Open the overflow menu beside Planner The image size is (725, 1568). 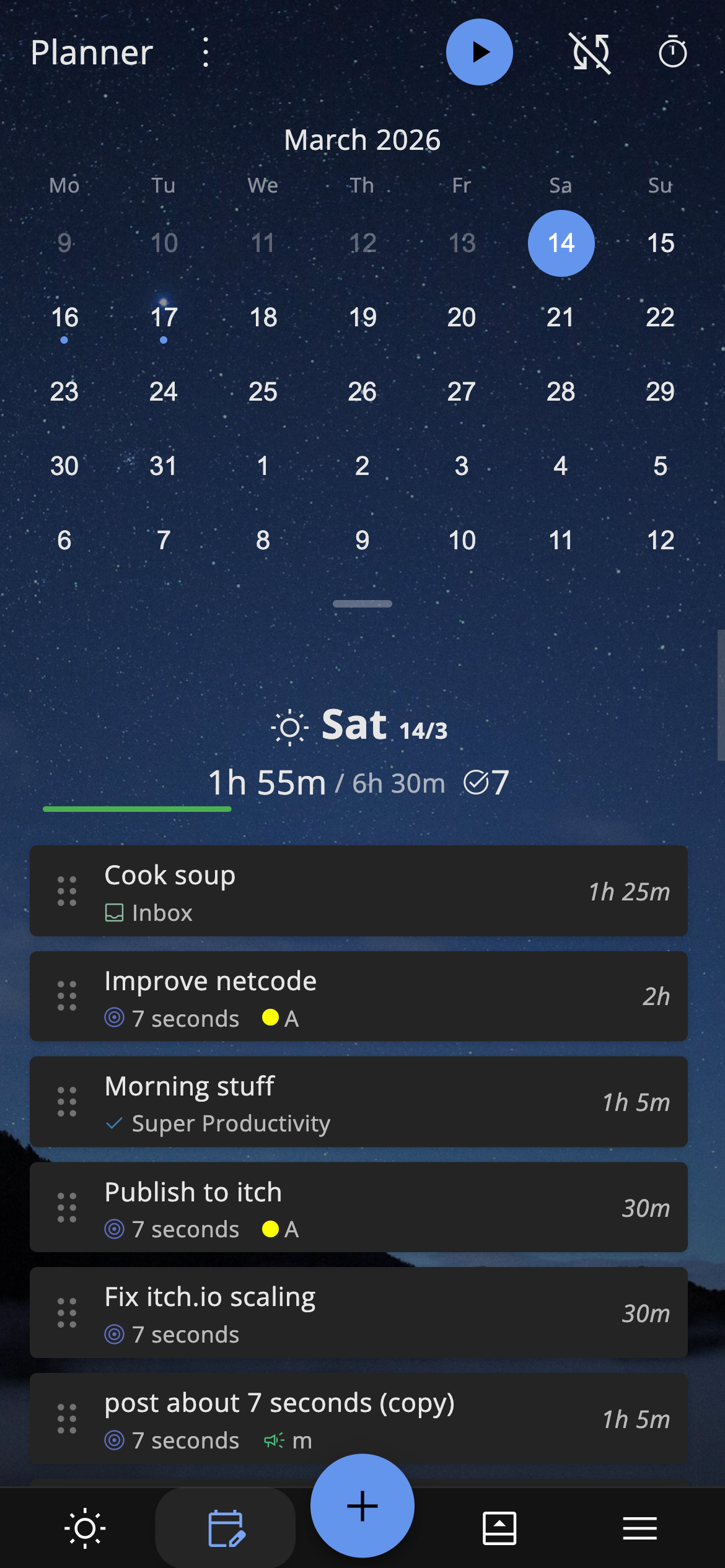pos(206,53)
